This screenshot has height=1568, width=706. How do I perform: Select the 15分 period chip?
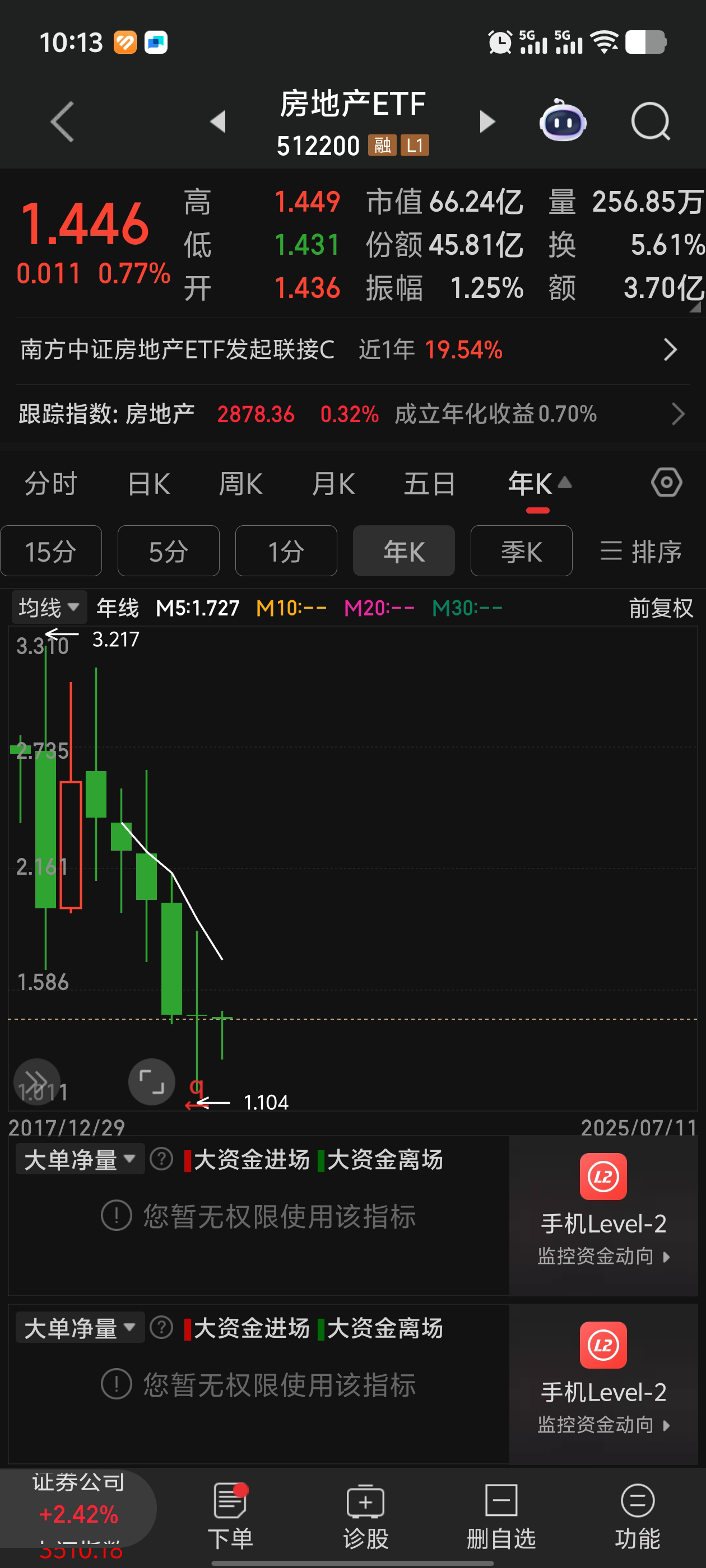51,552
